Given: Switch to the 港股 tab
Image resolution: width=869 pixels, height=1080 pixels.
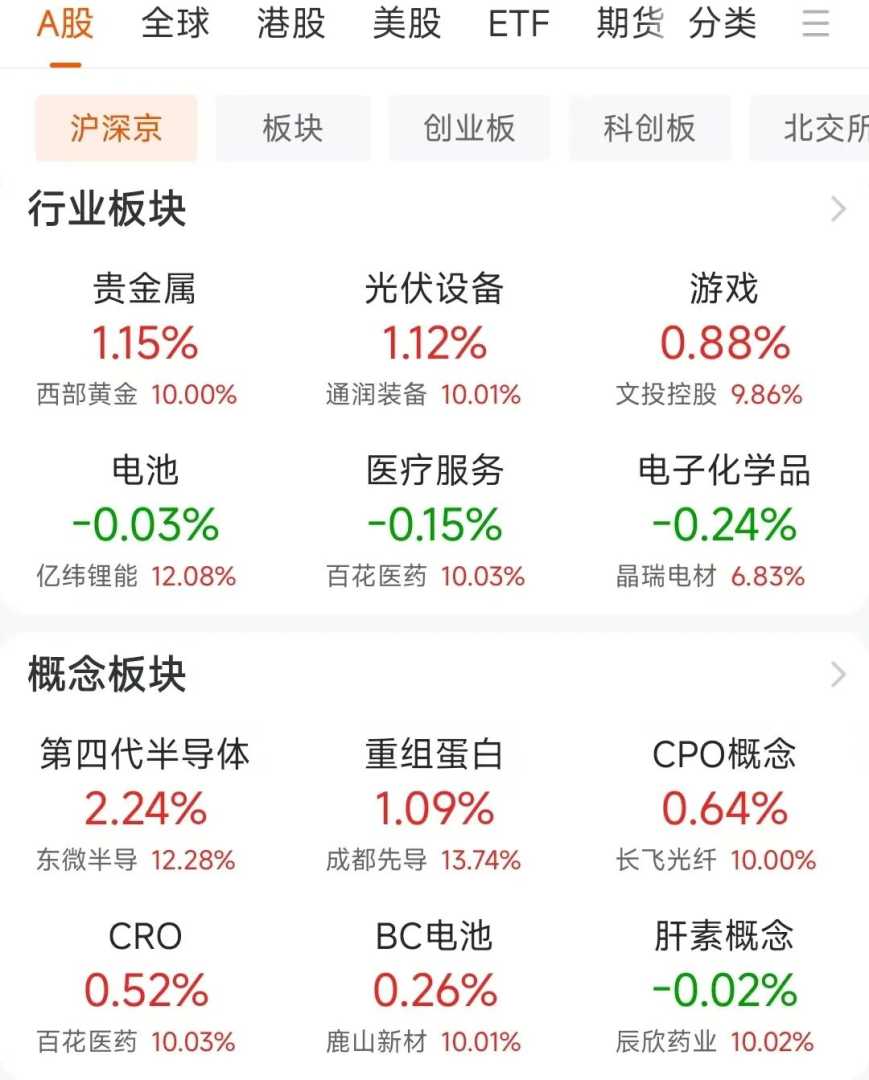Looking at the screenshot, I should click(291, 24).
